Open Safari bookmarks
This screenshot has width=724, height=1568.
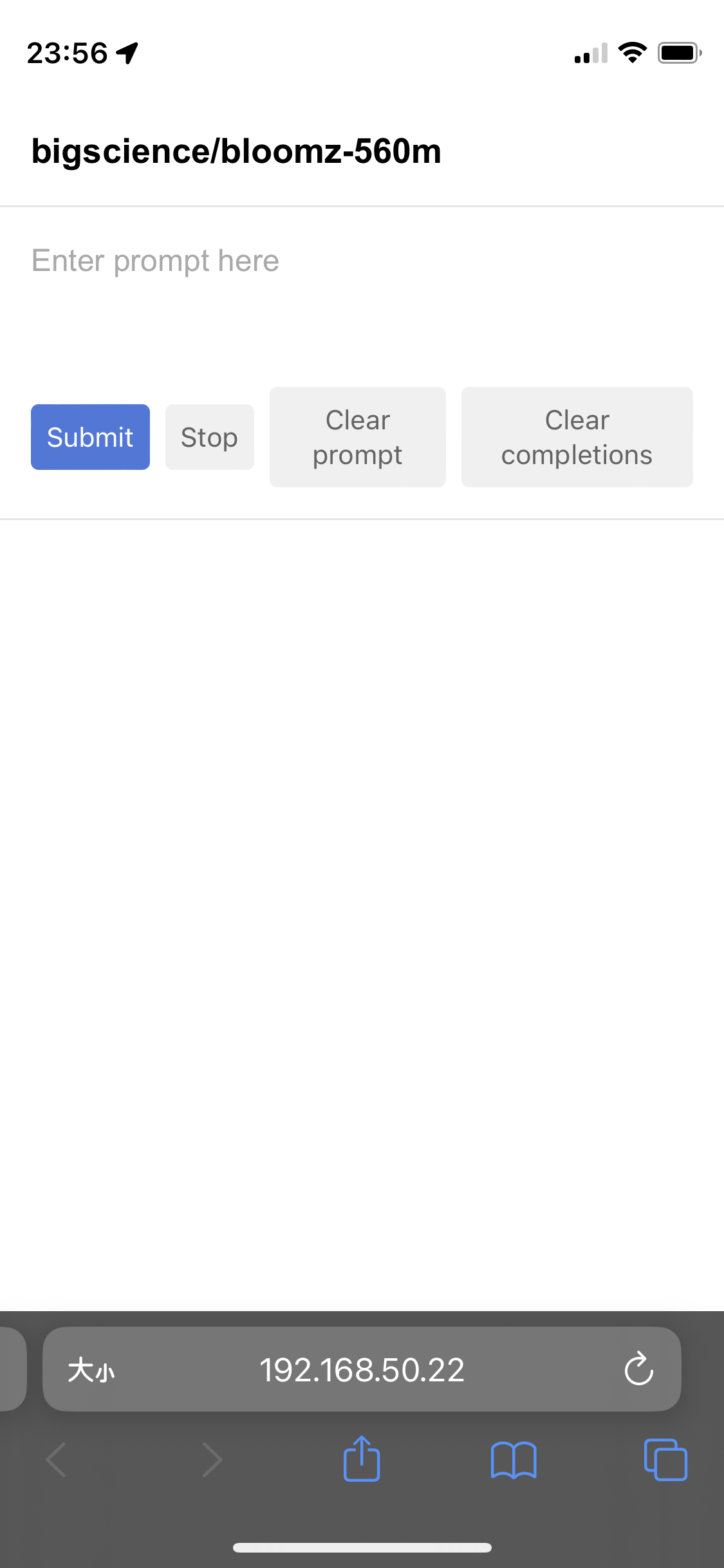(514, 1459)
